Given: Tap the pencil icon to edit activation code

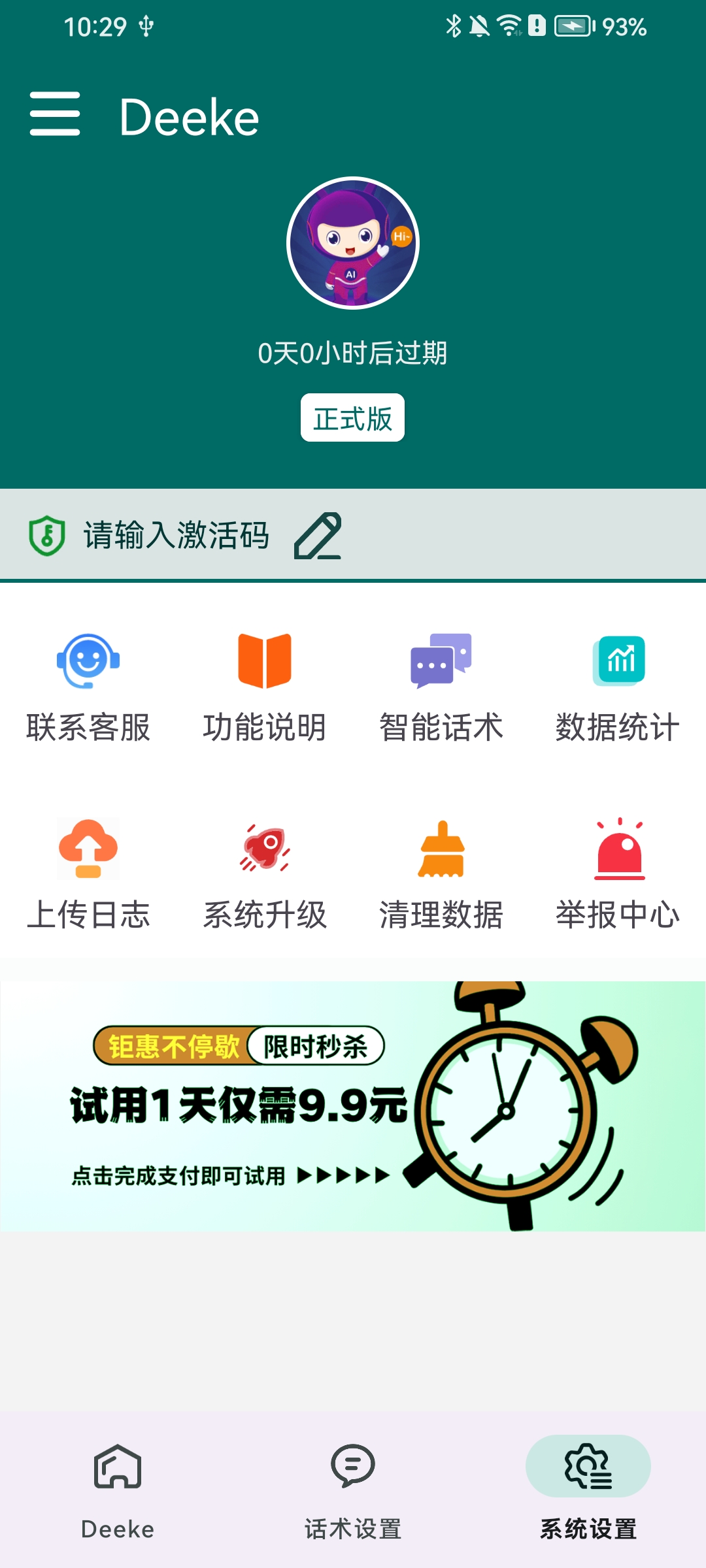Looking at the screenshot, I should point(319,536).
